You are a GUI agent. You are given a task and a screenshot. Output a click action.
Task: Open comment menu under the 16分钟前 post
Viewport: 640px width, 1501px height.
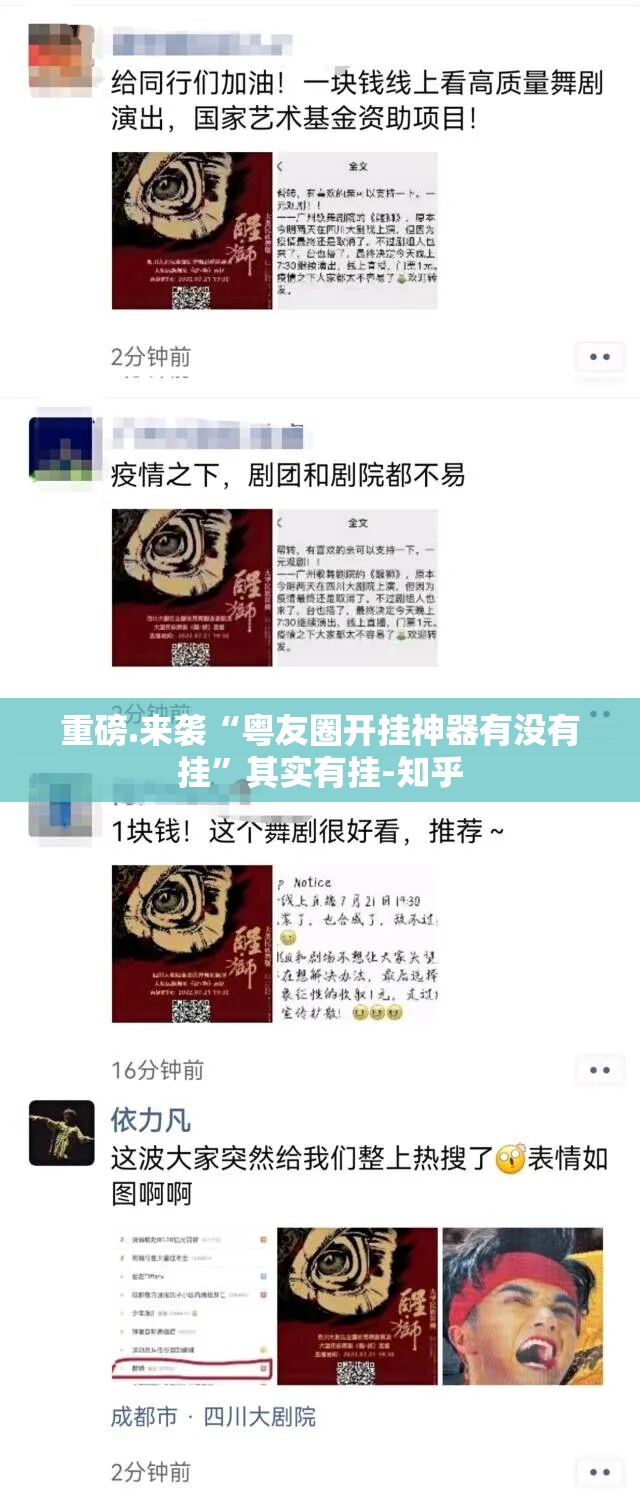coord(600,1070)
